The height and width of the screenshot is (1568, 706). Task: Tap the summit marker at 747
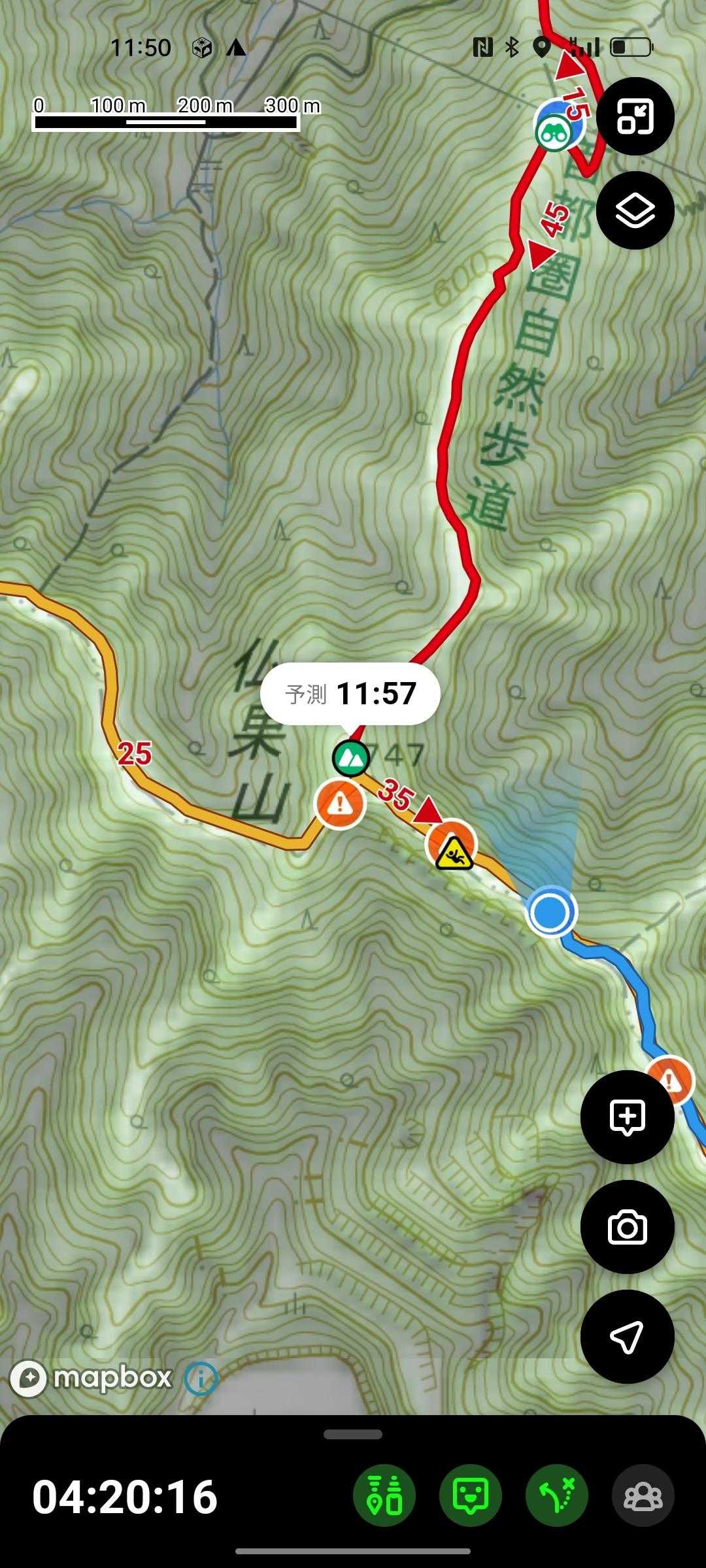click(x=351, y=758)
